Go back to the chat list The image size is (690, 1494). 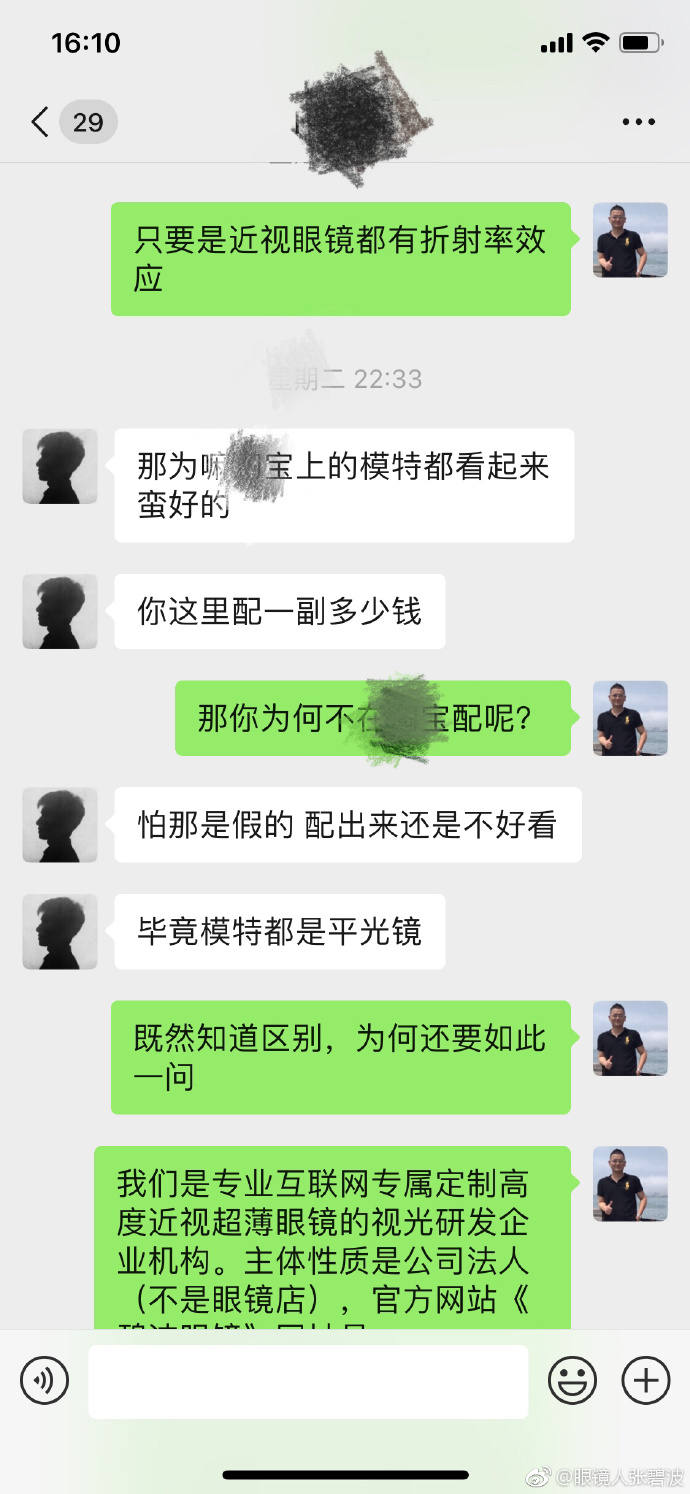point(40,123)
